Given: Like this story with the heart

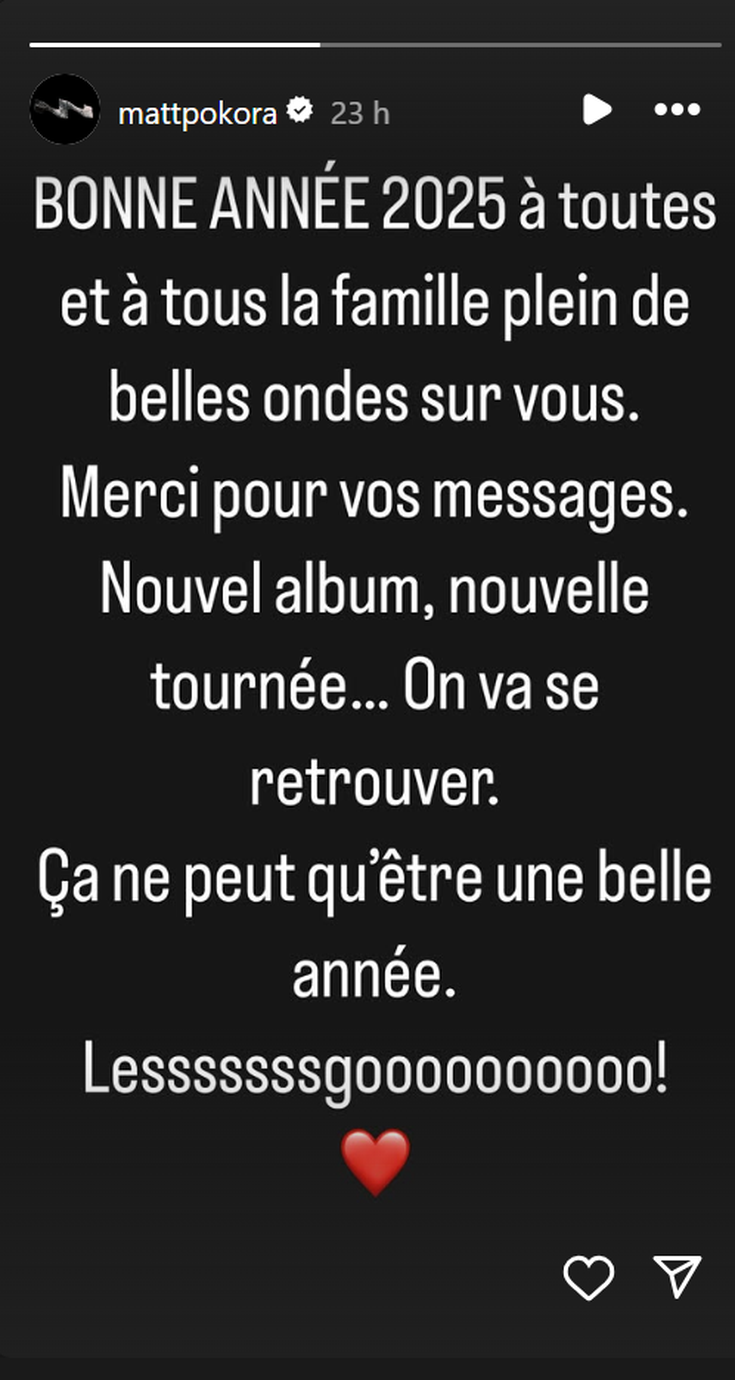Looking at the screenshot, I should [588, 1277].
